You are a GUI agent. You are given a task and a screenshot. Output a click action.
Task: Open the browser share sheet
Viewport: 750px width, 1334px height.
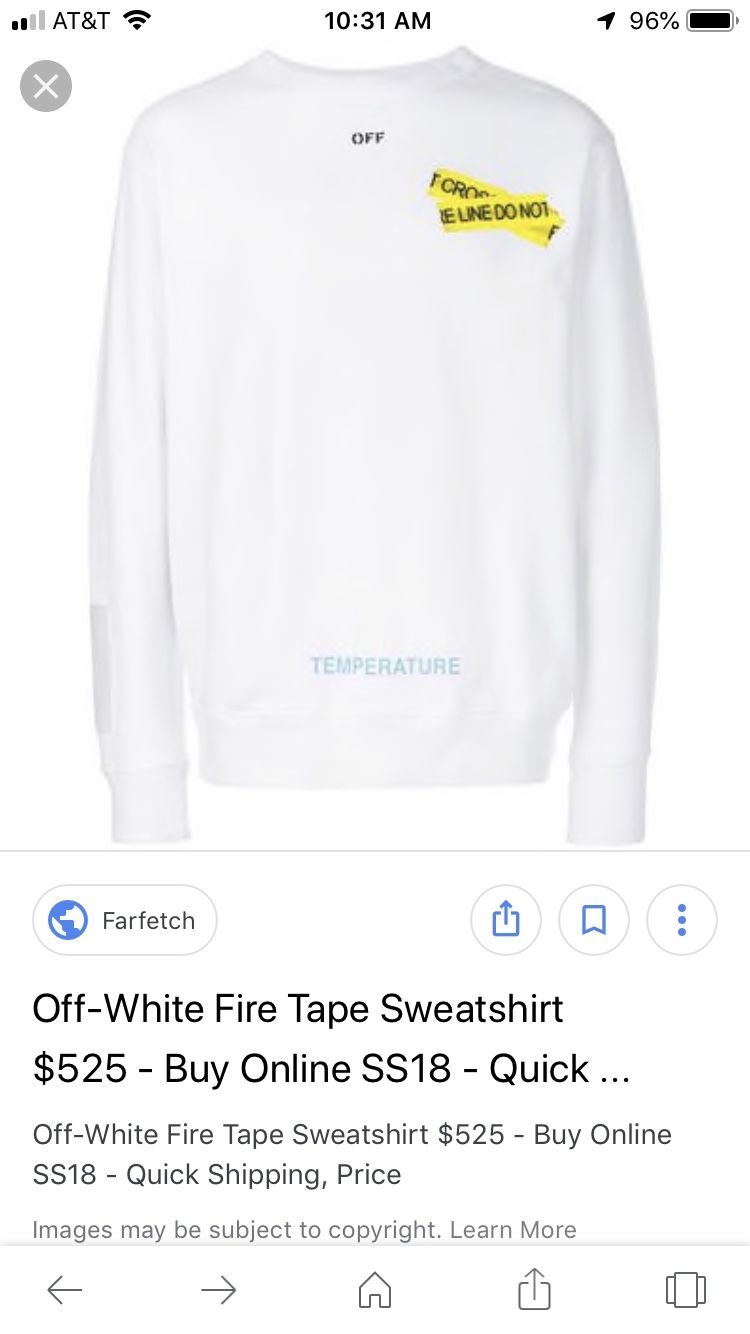(534, 1288)
